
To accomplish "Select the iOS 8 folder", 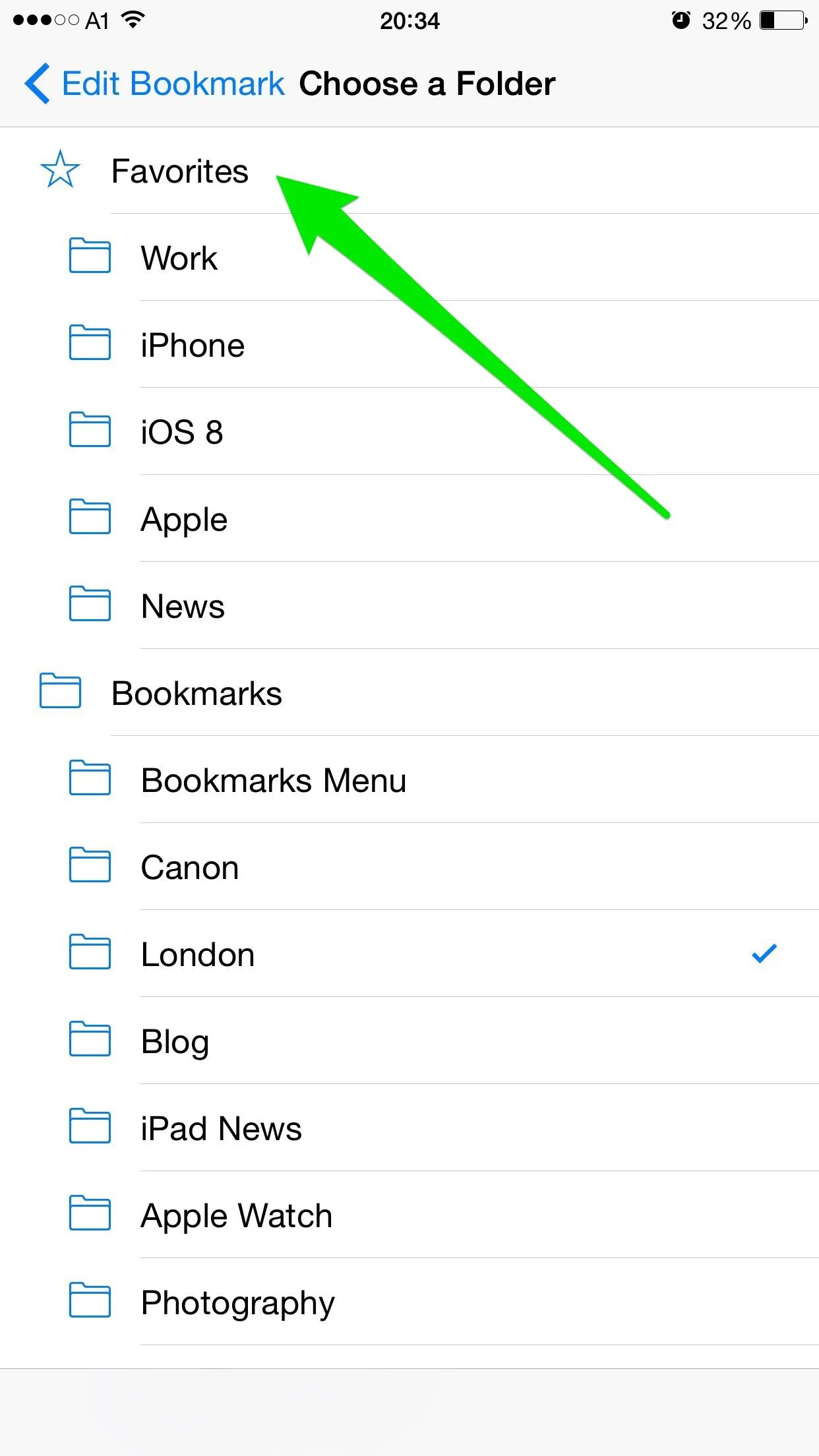I will coord(182,433).
